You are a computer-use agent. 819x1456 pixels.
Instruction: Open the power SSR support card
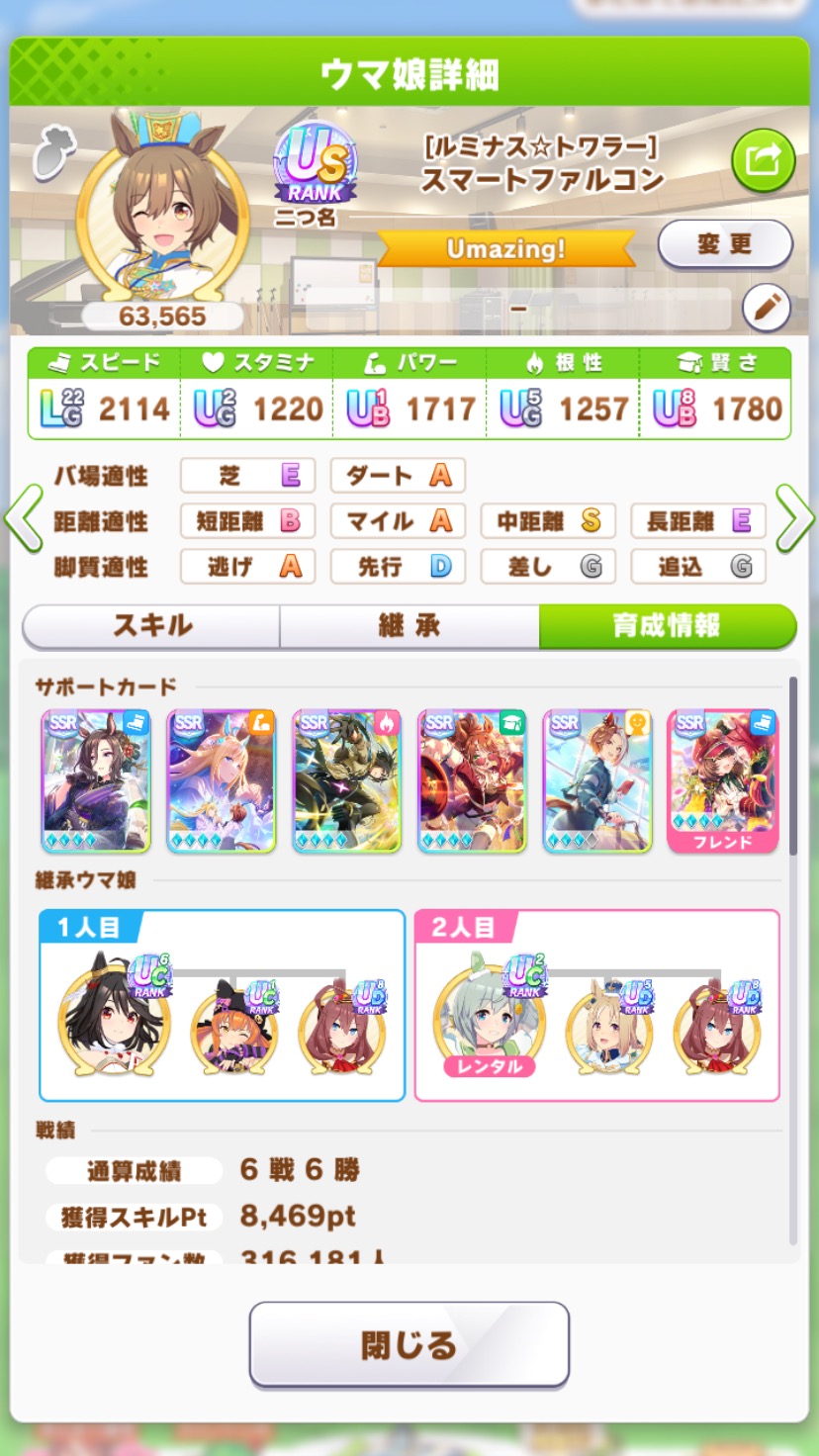pyautogui.click(x=221, y=780)
